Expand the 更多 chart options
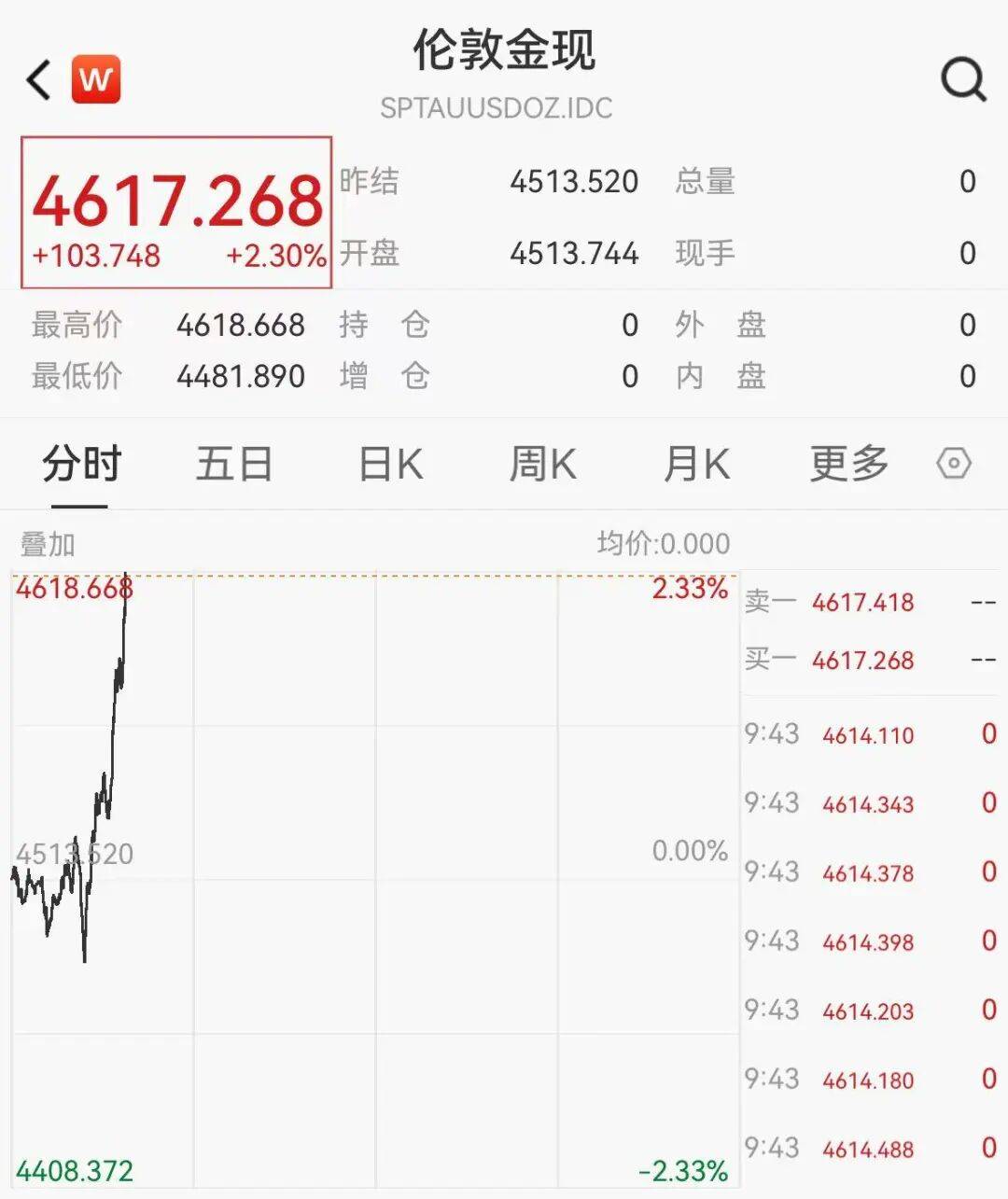Screen dimensions: 1008x1199 click(848, 464)
